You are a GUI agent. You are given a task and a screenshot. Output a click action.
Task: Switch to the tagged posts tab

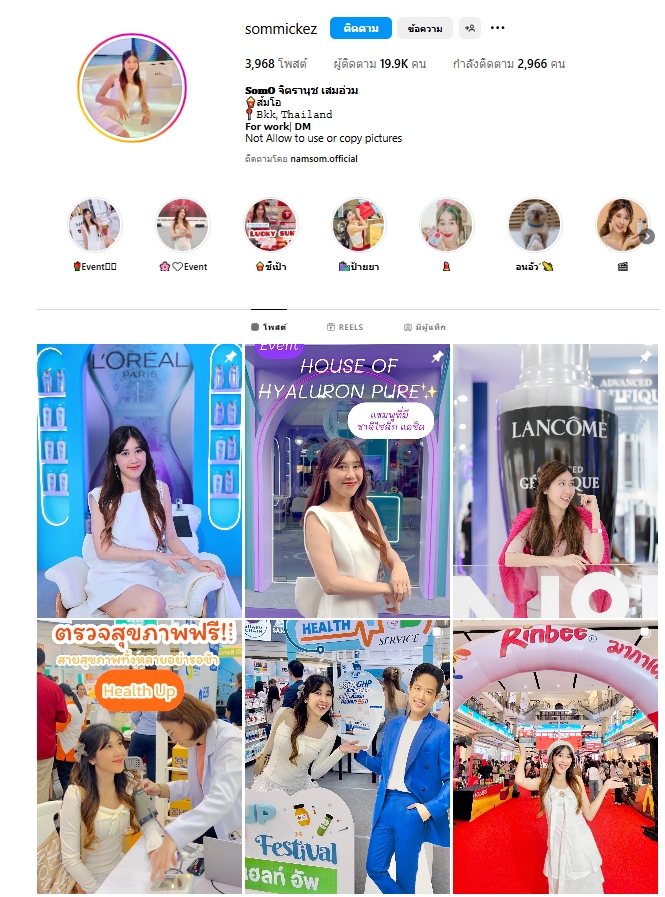click(x=424, y=327)
